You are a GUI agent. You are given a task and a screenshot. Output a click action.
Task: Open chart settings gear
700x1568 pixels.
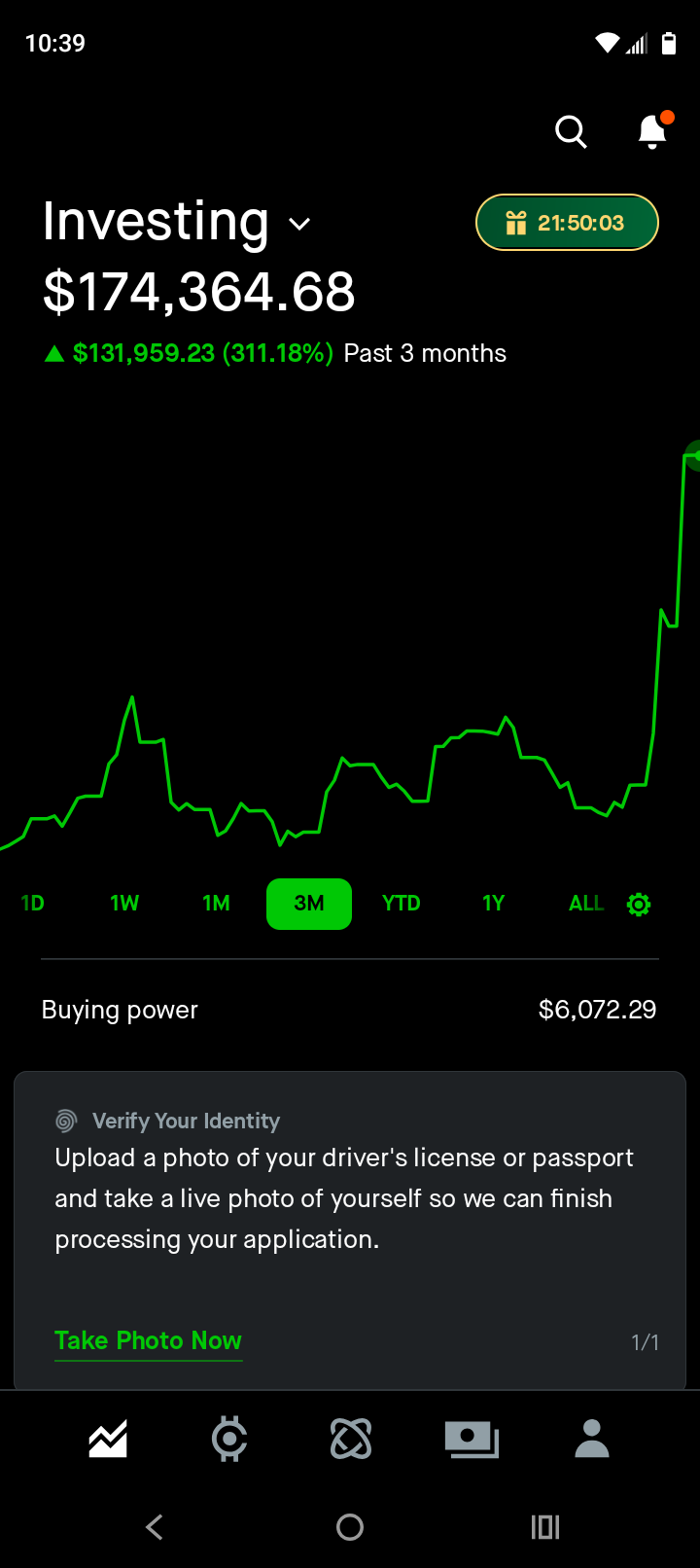pos(639,905)
